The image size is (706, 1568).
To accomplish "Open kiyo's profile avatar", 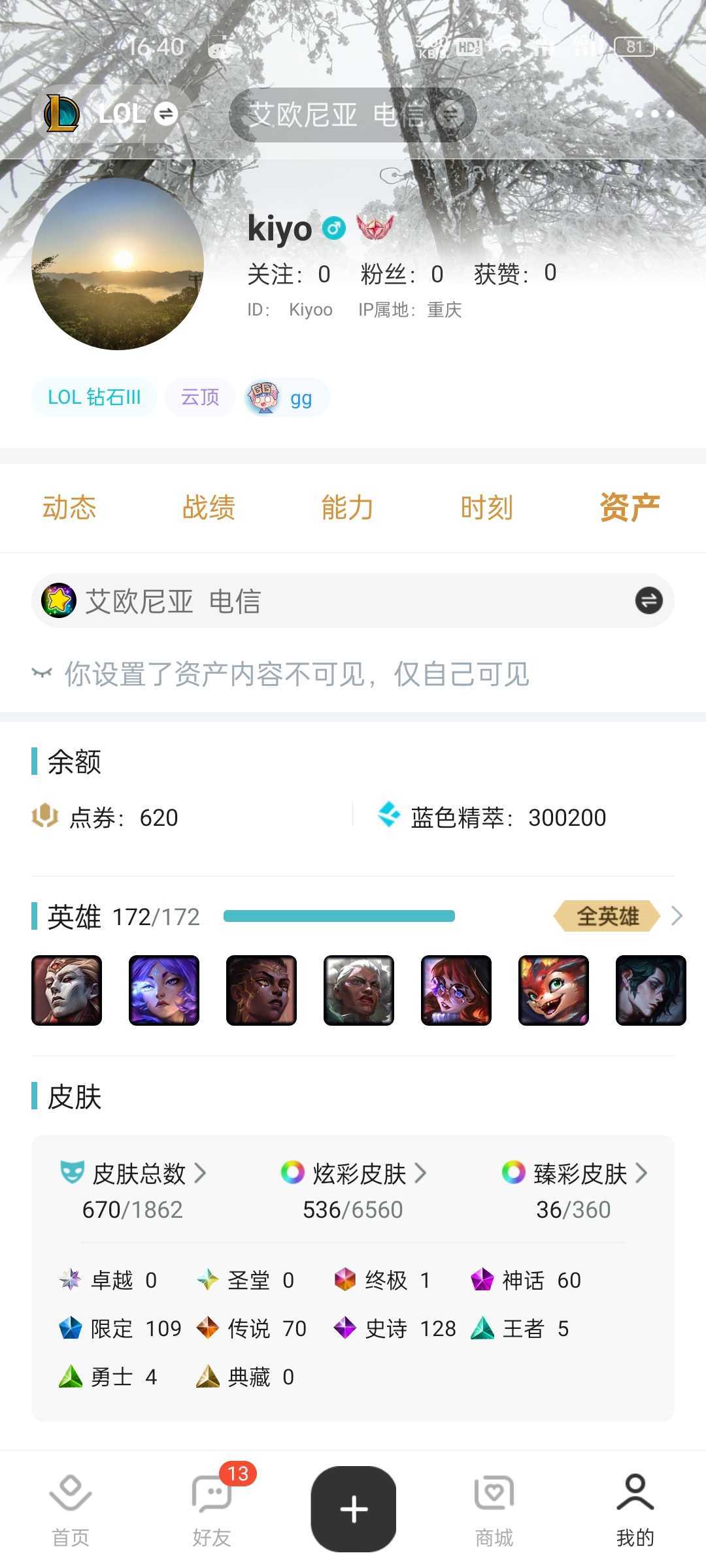I will click(x=118, y=264).
